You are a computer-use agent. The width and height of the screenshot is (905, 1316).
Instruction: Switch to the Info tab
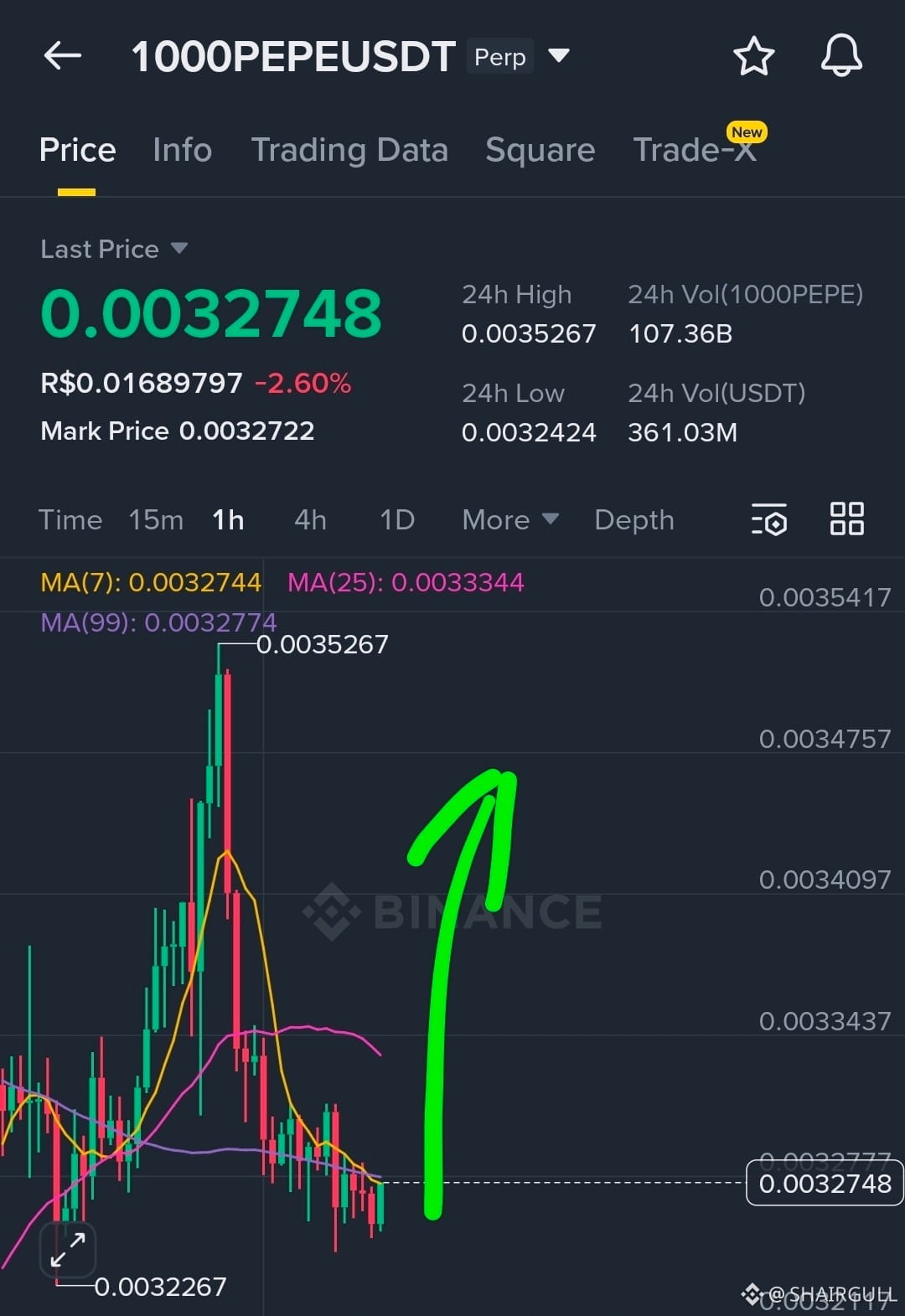[x=182, y=150]
